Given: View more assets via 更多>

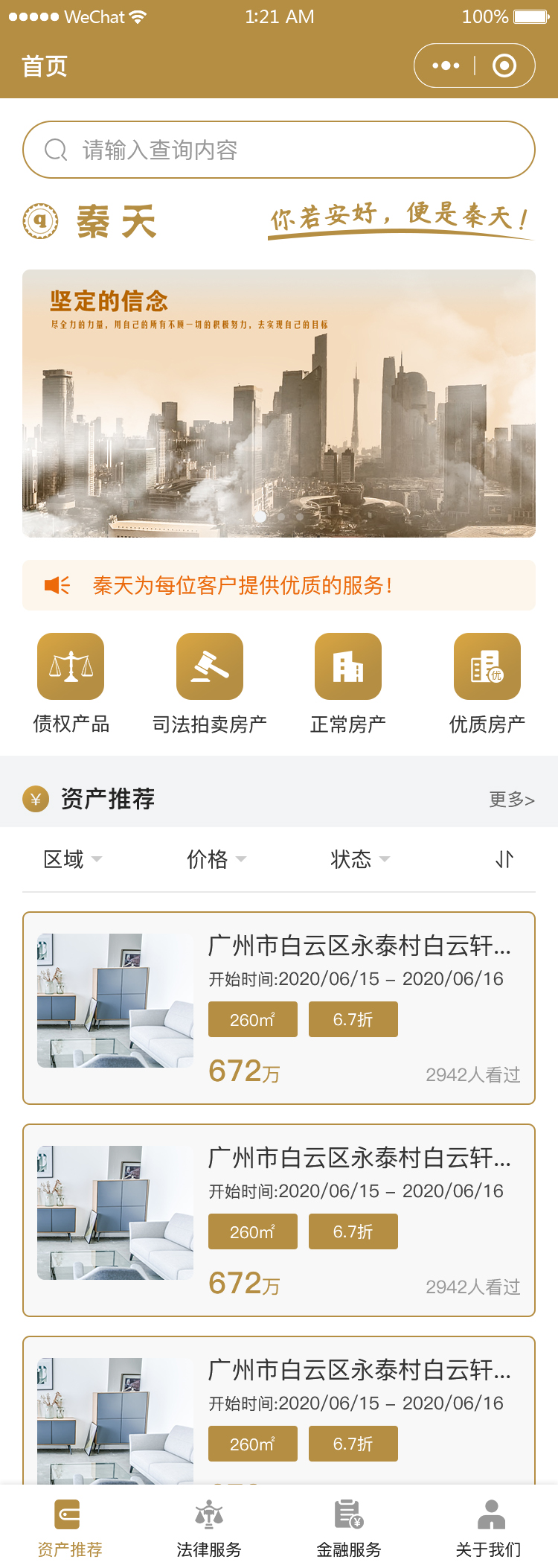Looking at the screenshot, I should click(x=511, y=800).
